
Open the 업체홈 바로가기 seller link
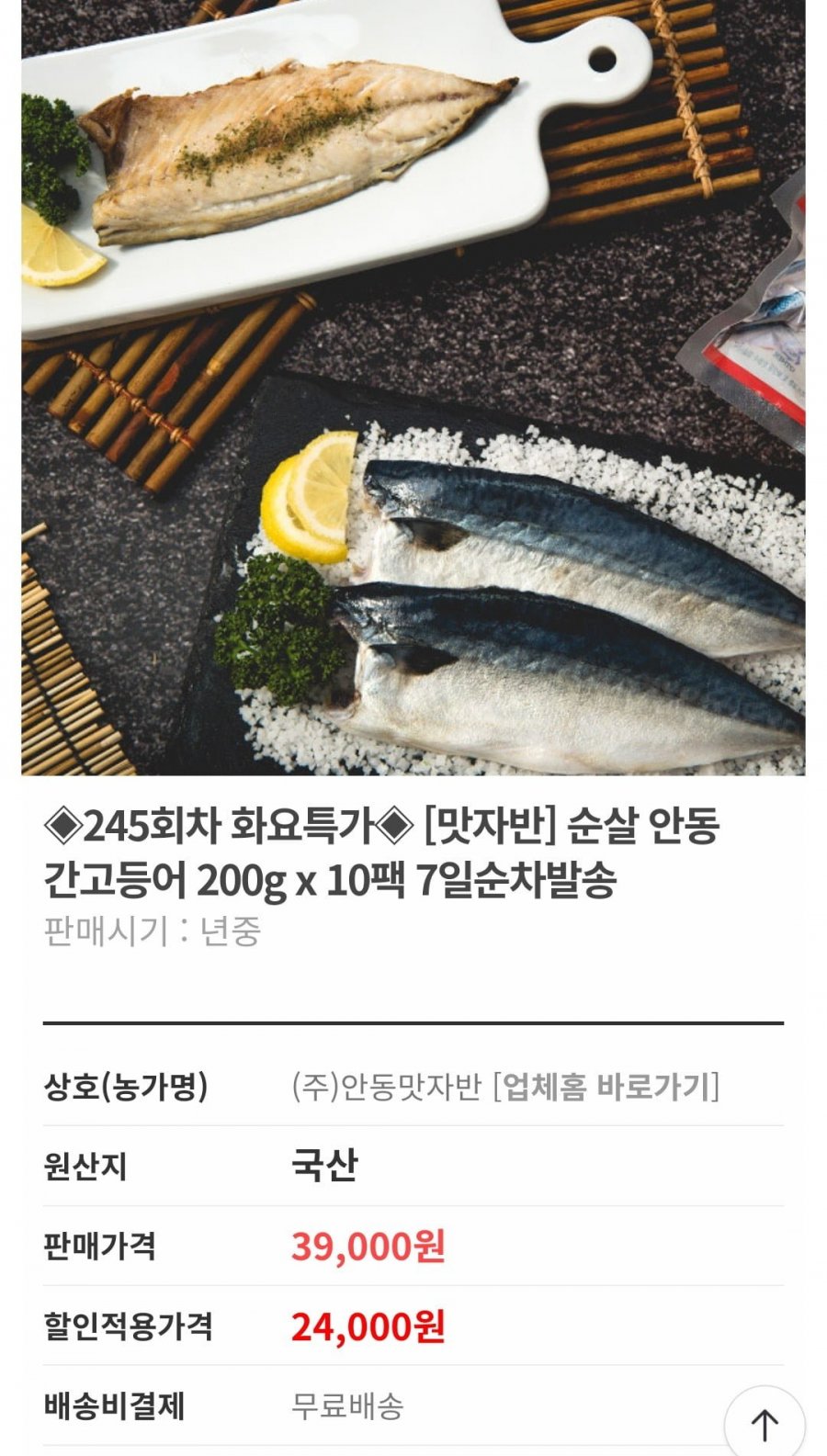tap(606, 1087)
